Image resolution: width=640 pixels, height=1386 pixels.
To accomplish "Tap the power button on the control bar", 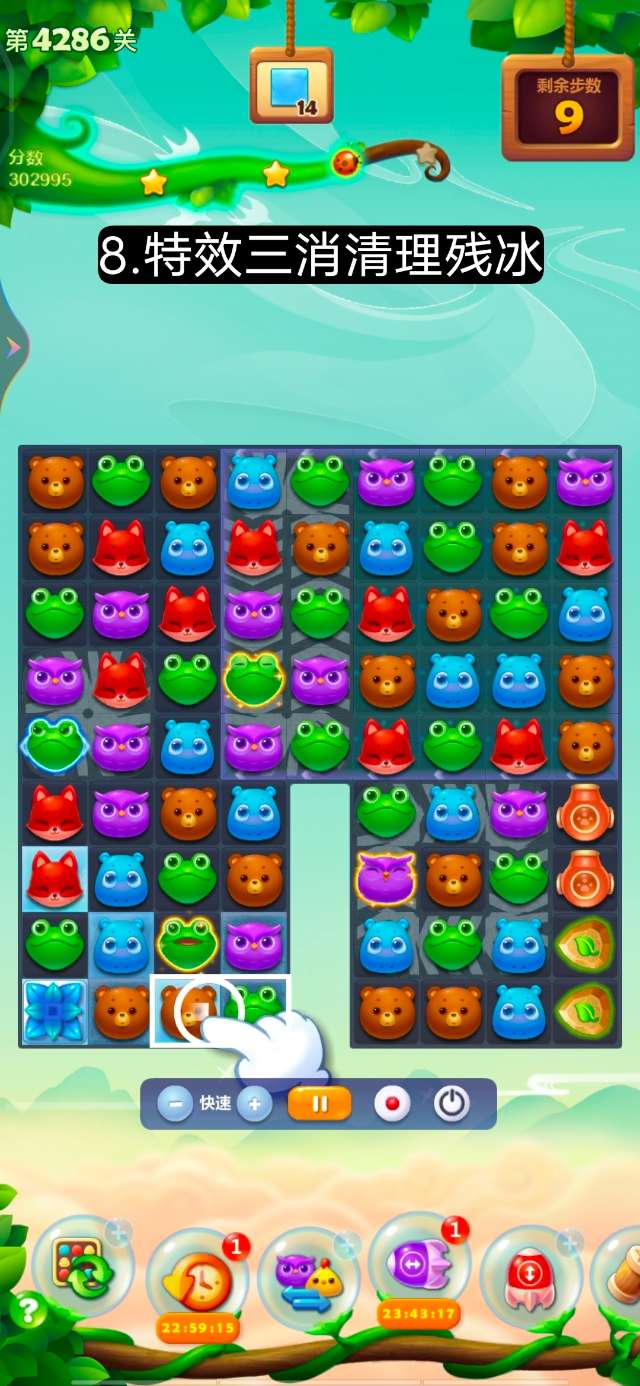I will (x=452, y=1104).
